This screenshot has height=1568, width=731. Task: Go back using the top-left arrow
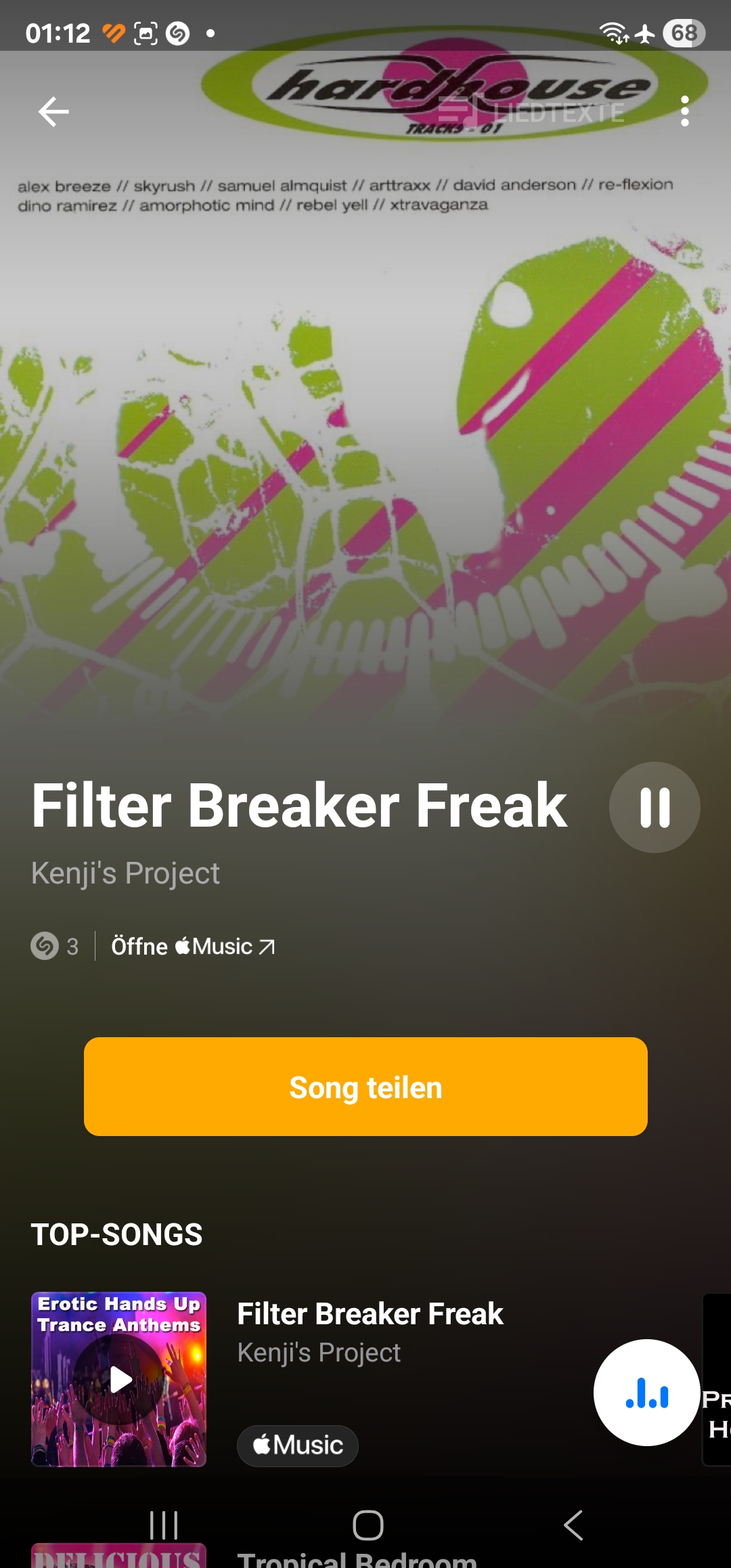[x=53, y=112]
